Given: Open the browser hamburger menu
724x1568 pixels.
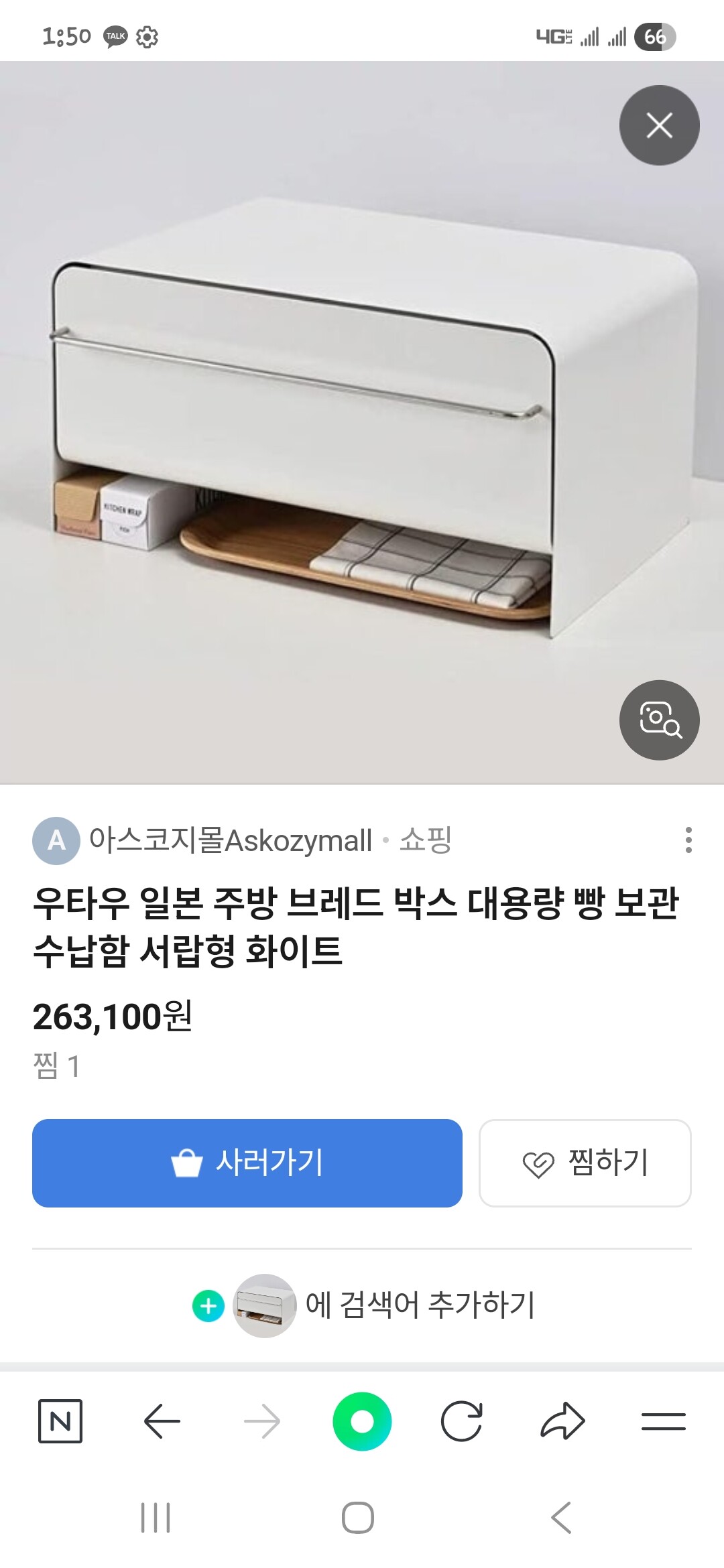Looking at the screenshot, I should click(663, 1421).
